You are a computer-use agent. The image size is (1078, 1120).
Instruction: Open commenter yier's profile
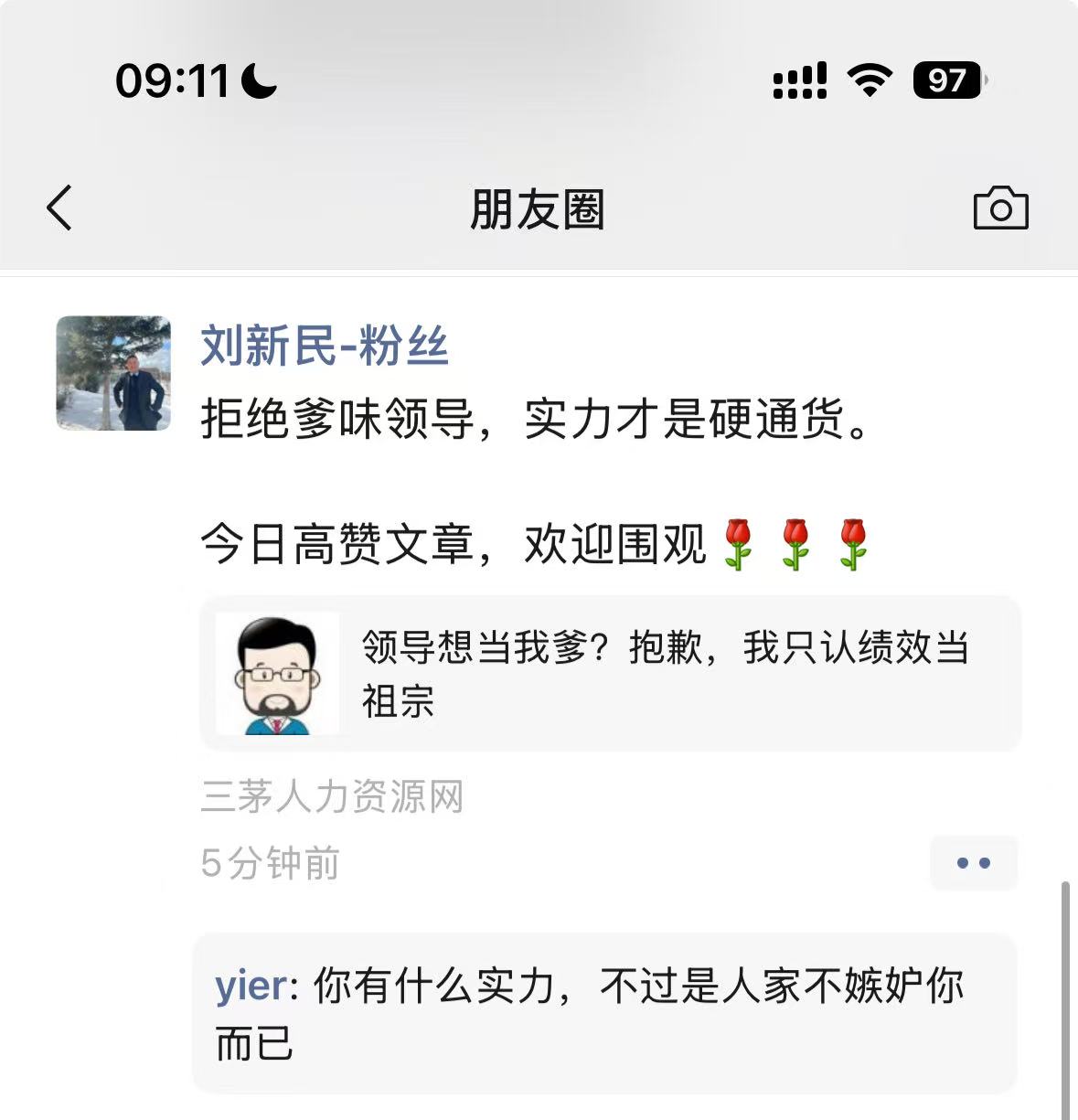point(251,987)
